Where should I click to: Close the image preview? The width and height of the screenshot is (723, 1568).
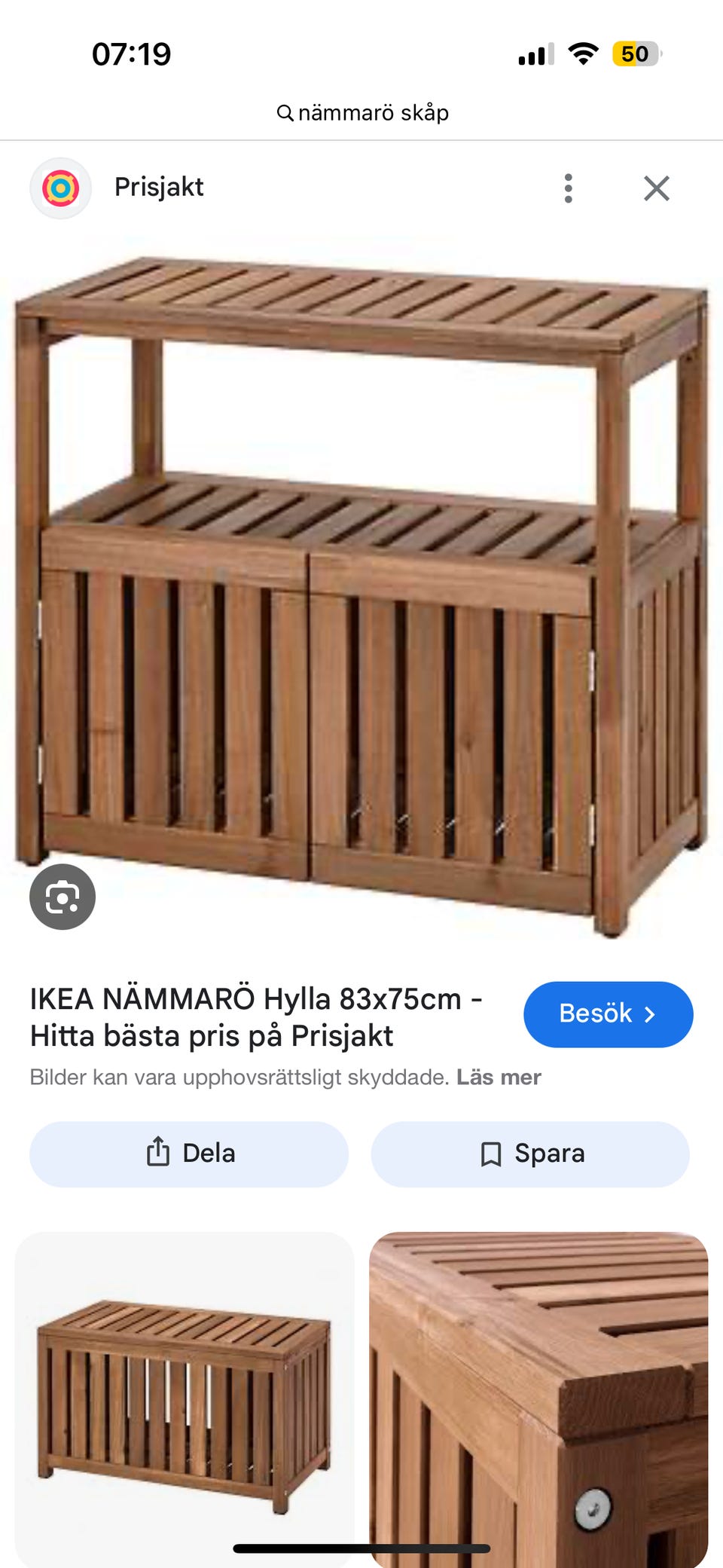(x=657, y=188)
